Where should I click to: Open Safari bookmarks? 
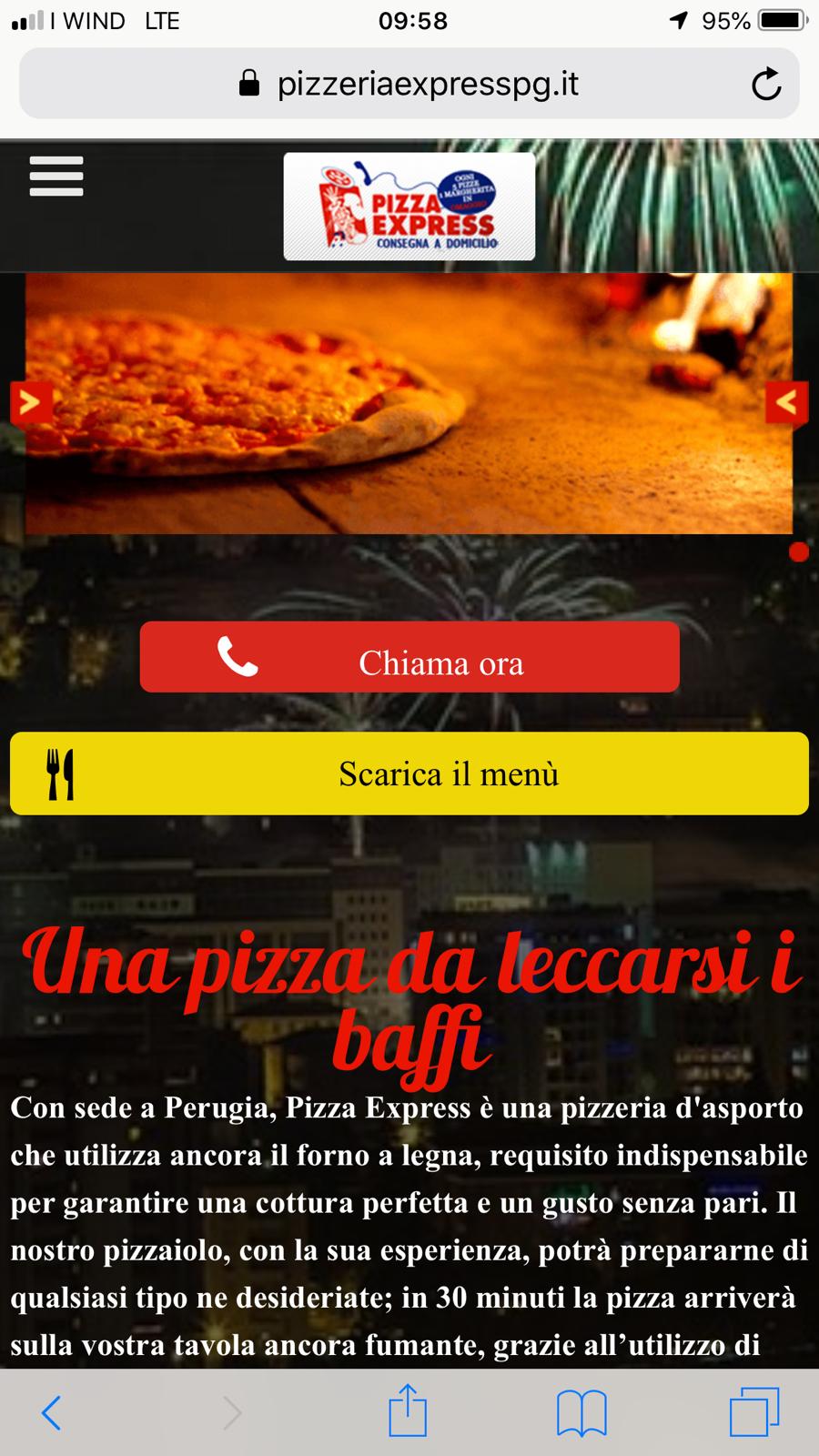581,1413
